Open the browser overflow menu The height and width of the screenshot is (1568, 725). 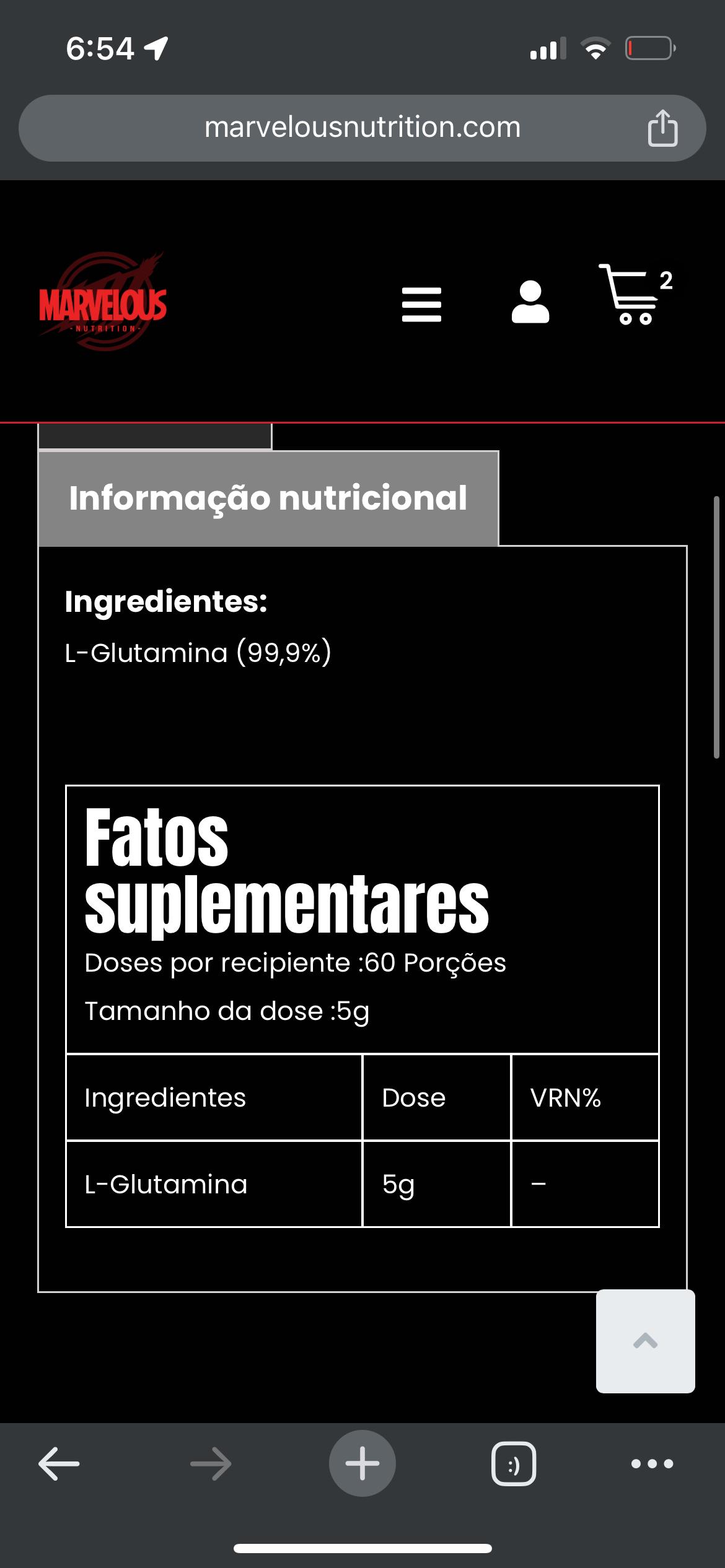pos(652,1464)
